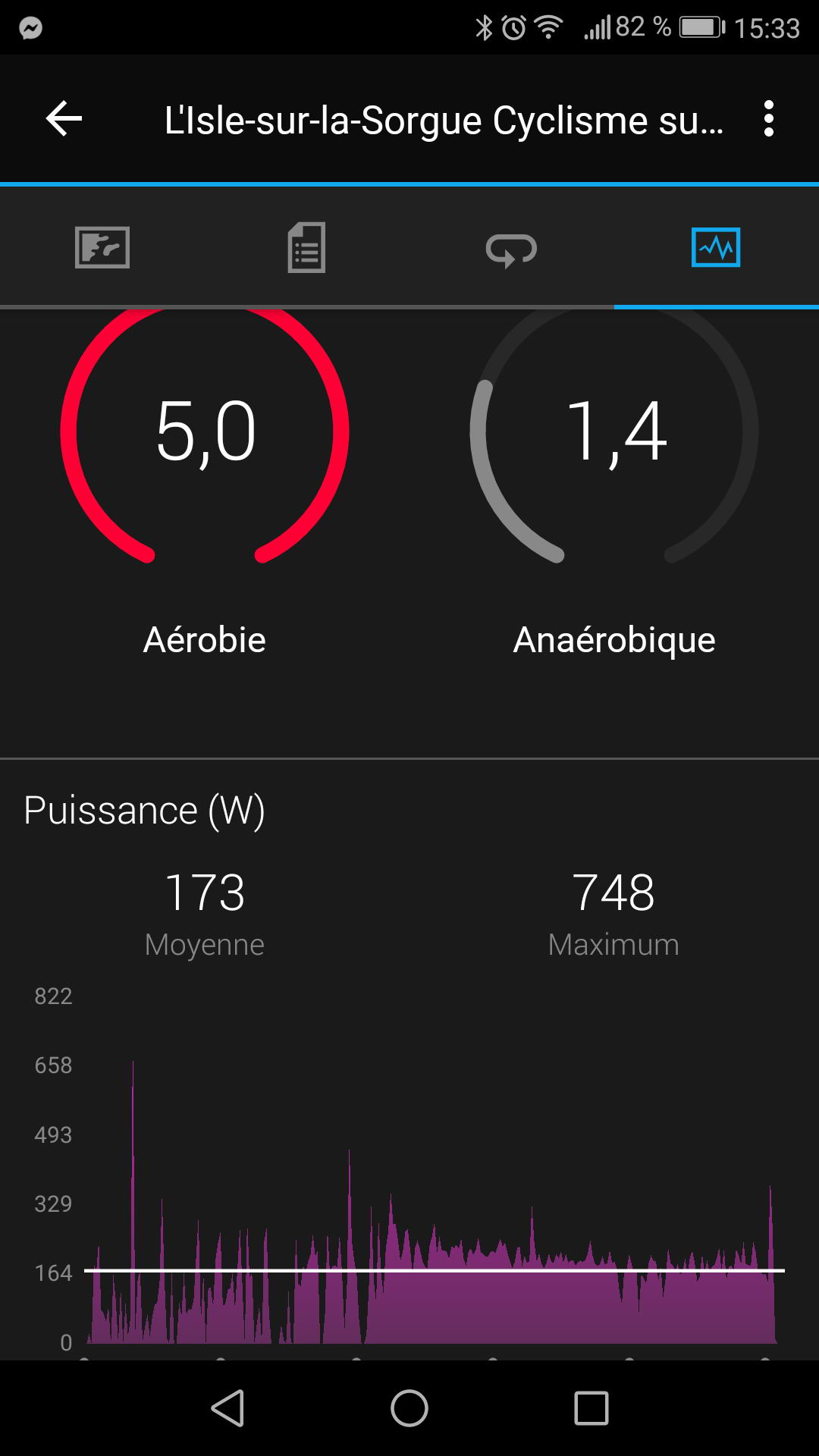The image size is (819, 1456).
Task: Switch to the map overview tab
Action: [x=102, y=247]
